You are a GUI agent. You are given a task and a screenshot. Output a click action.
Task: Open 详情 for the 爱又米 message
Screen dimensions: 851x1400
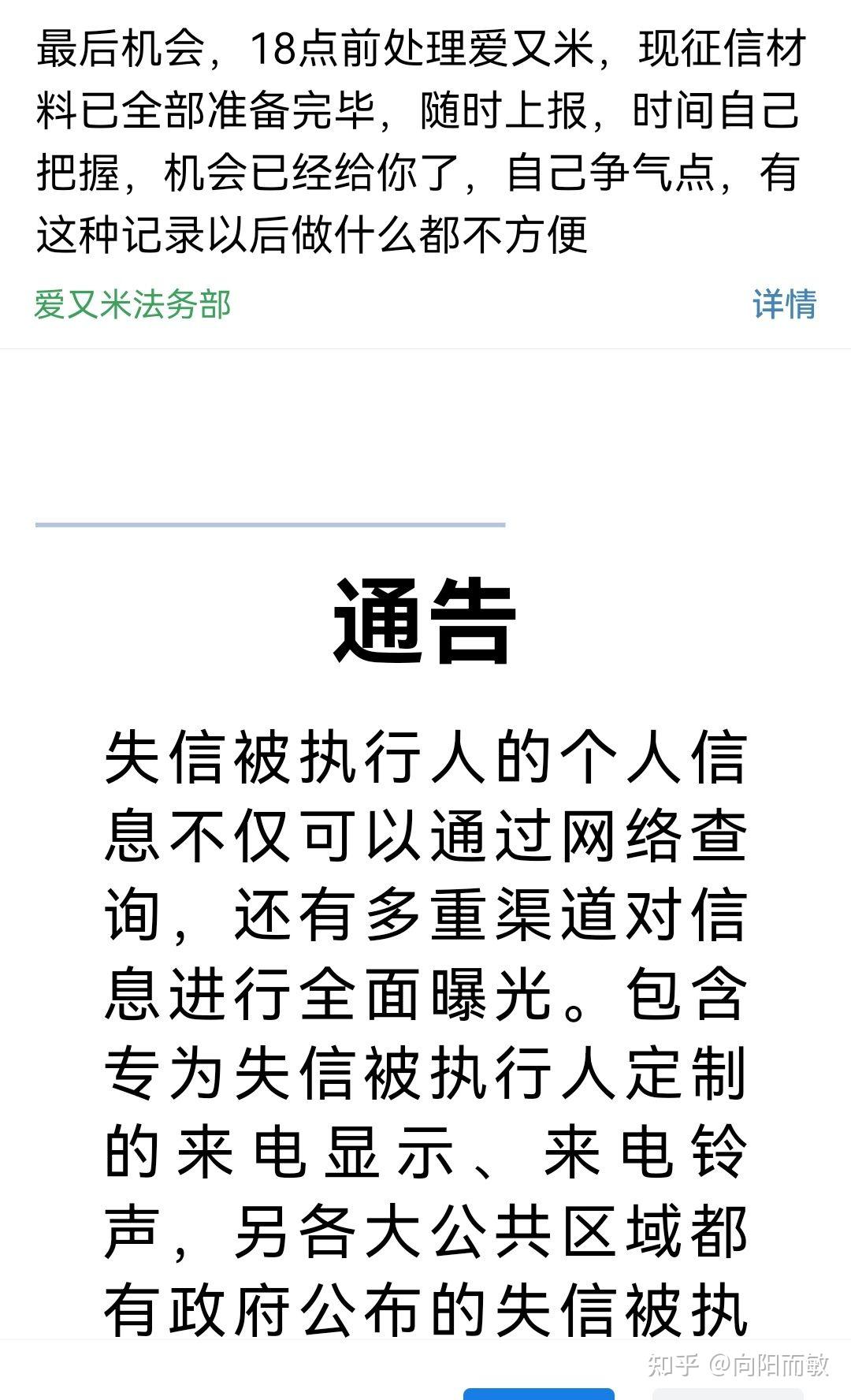coord(784,304)
